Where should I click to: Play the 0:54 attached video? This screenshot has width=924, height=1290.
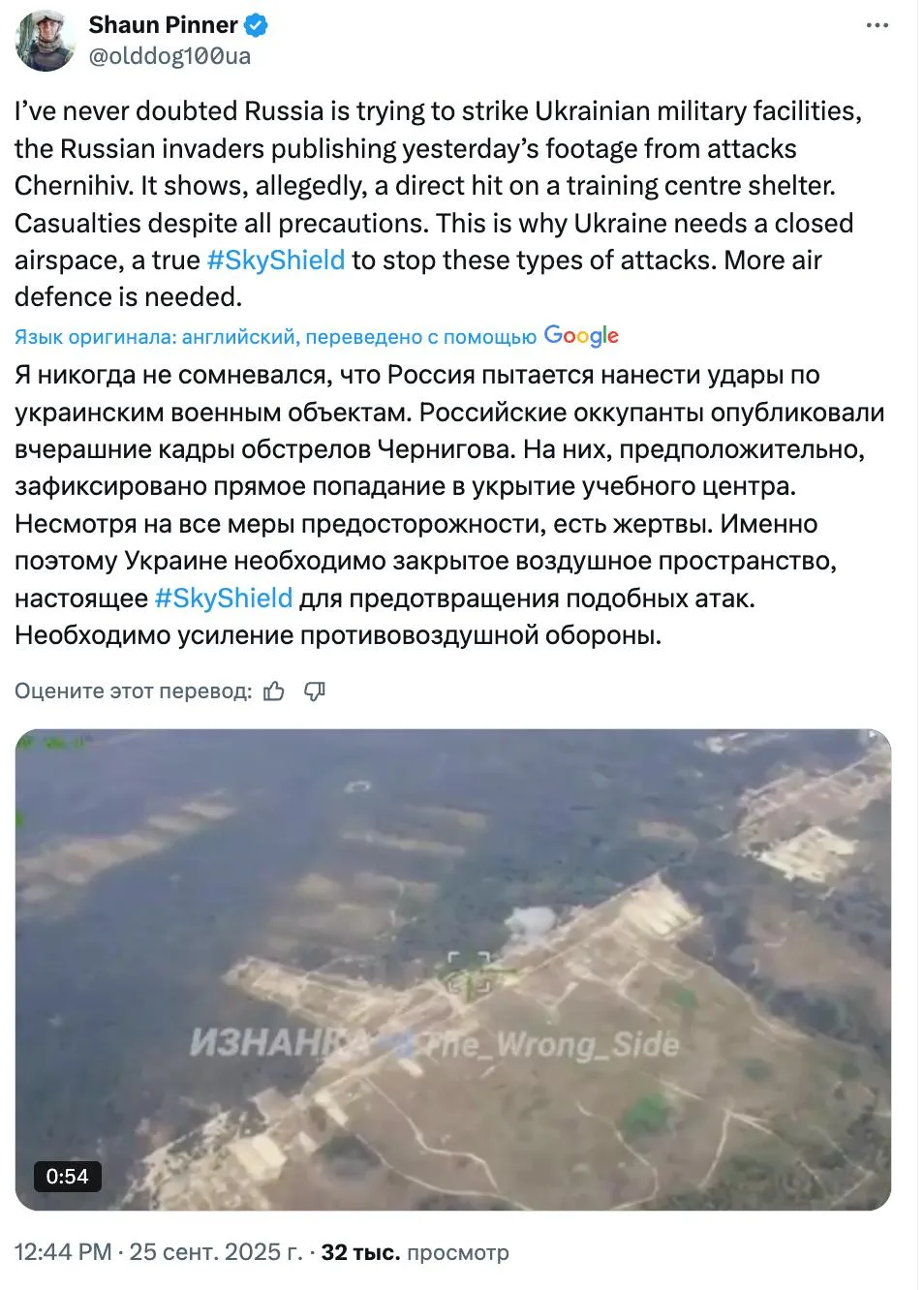point(452,969)
